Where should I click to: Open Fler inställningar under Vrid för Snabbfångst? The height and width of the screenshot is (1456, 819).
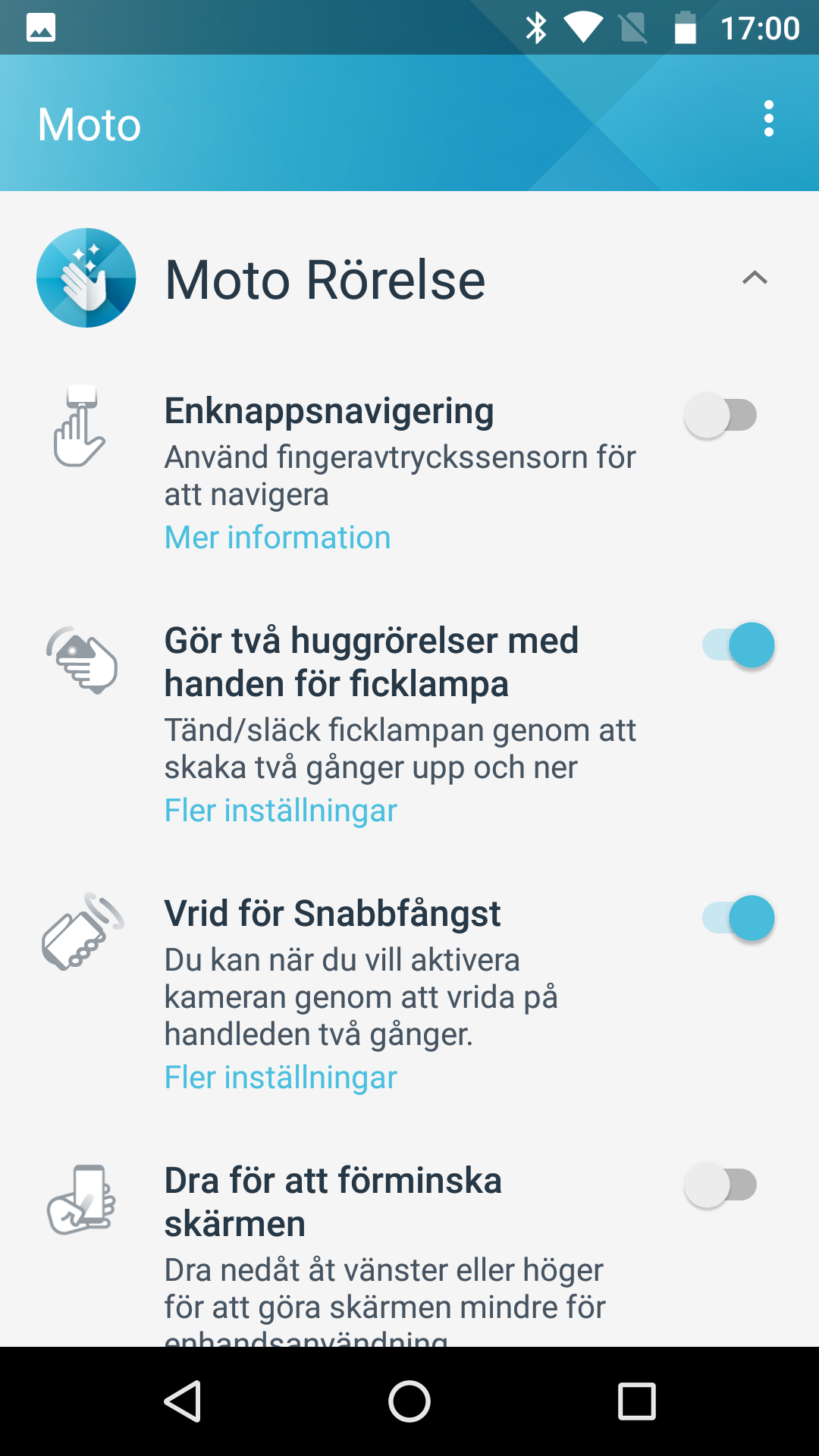click(281, 1078)
